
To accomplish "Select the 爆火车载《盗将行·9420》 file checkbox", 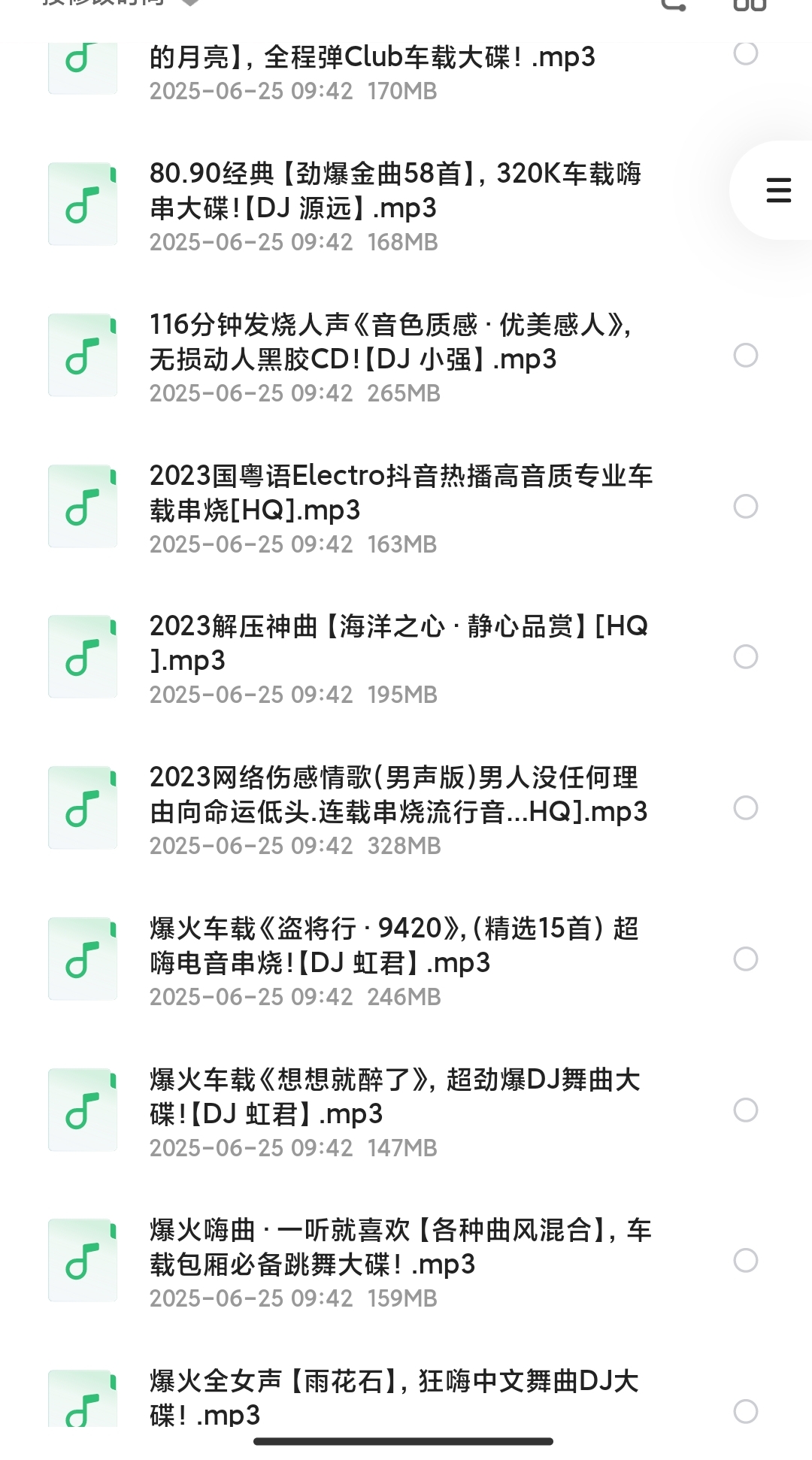I will pos(745,959).
